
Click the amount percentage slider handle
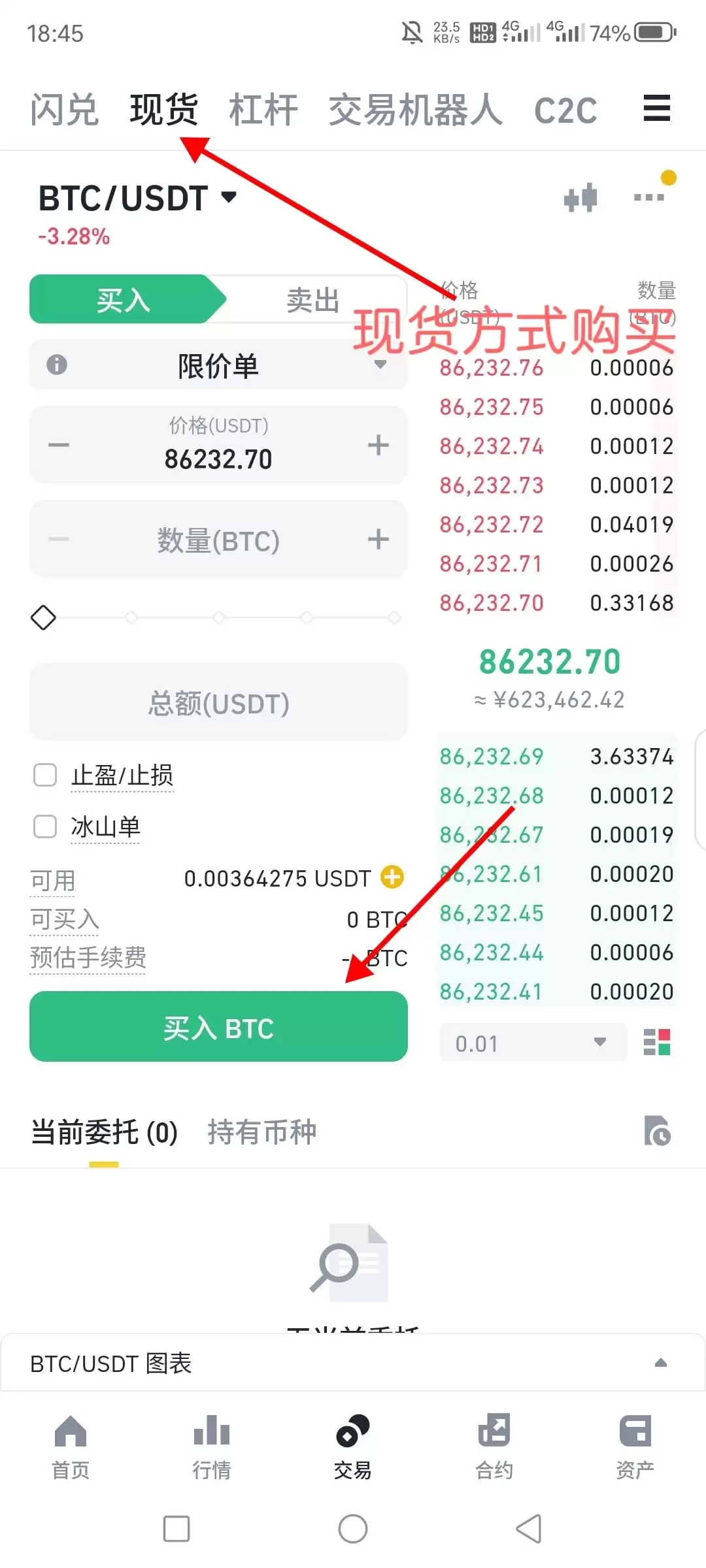click(x=43, y=616)
